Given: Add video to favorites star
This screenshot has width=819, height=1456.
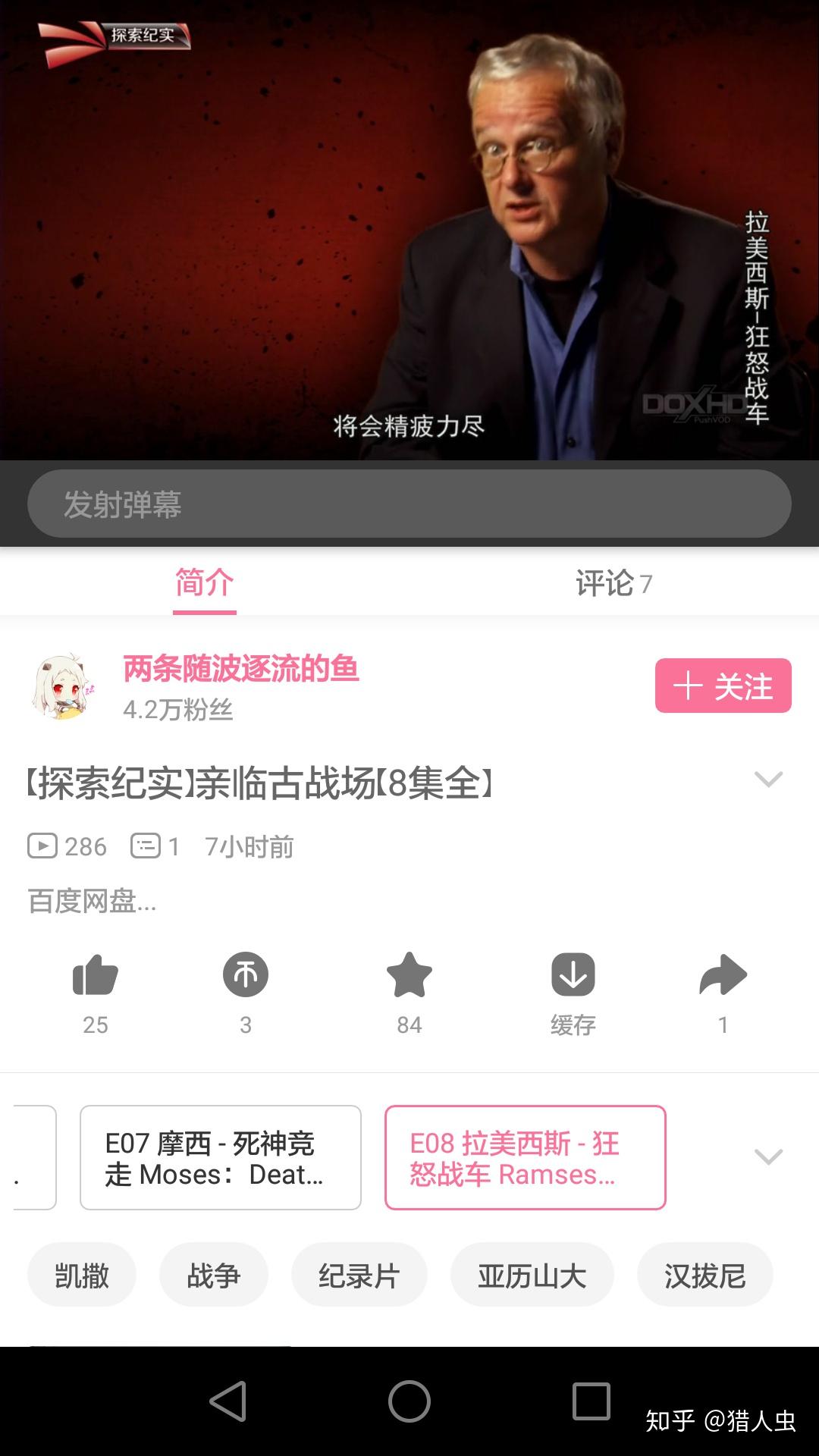Looking at the screenshot, I should (409, 976).
